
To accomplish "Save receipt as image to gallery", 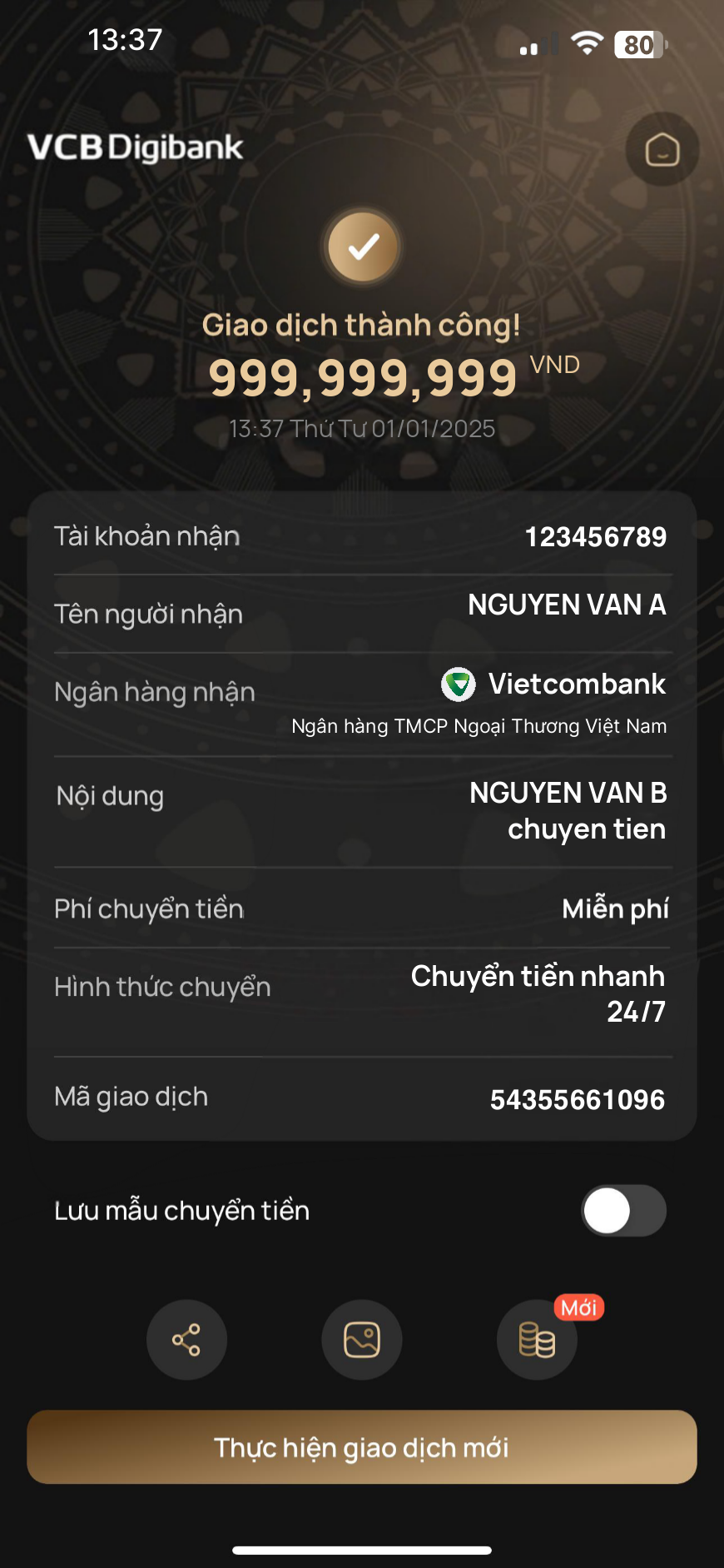I will pyautogui.click(x=362, y=1340).
